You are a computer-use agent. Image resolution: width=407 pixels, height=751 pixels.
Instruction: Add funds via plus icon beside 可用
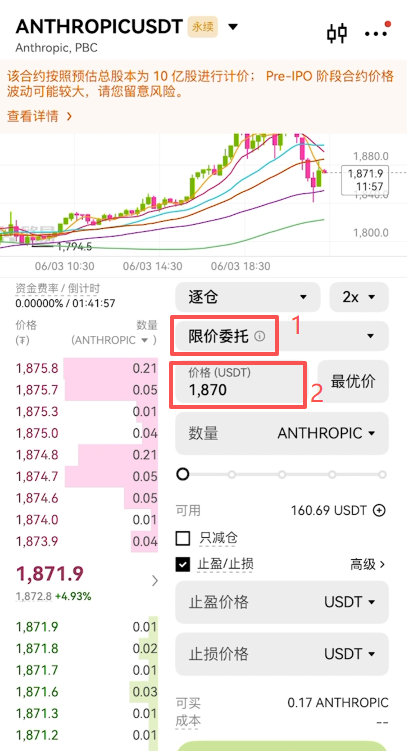tap(379, 511)
